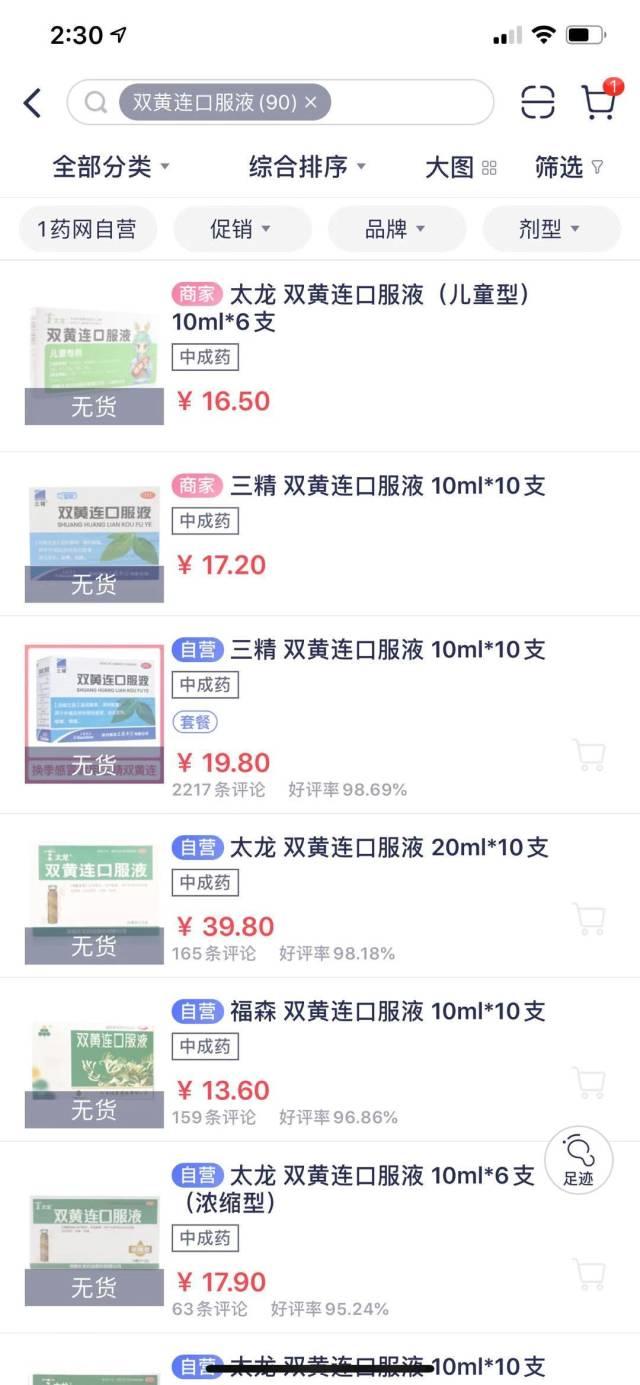Select the 1药网自营 filter chip
640x1385 pixels.
click(86, 229)
